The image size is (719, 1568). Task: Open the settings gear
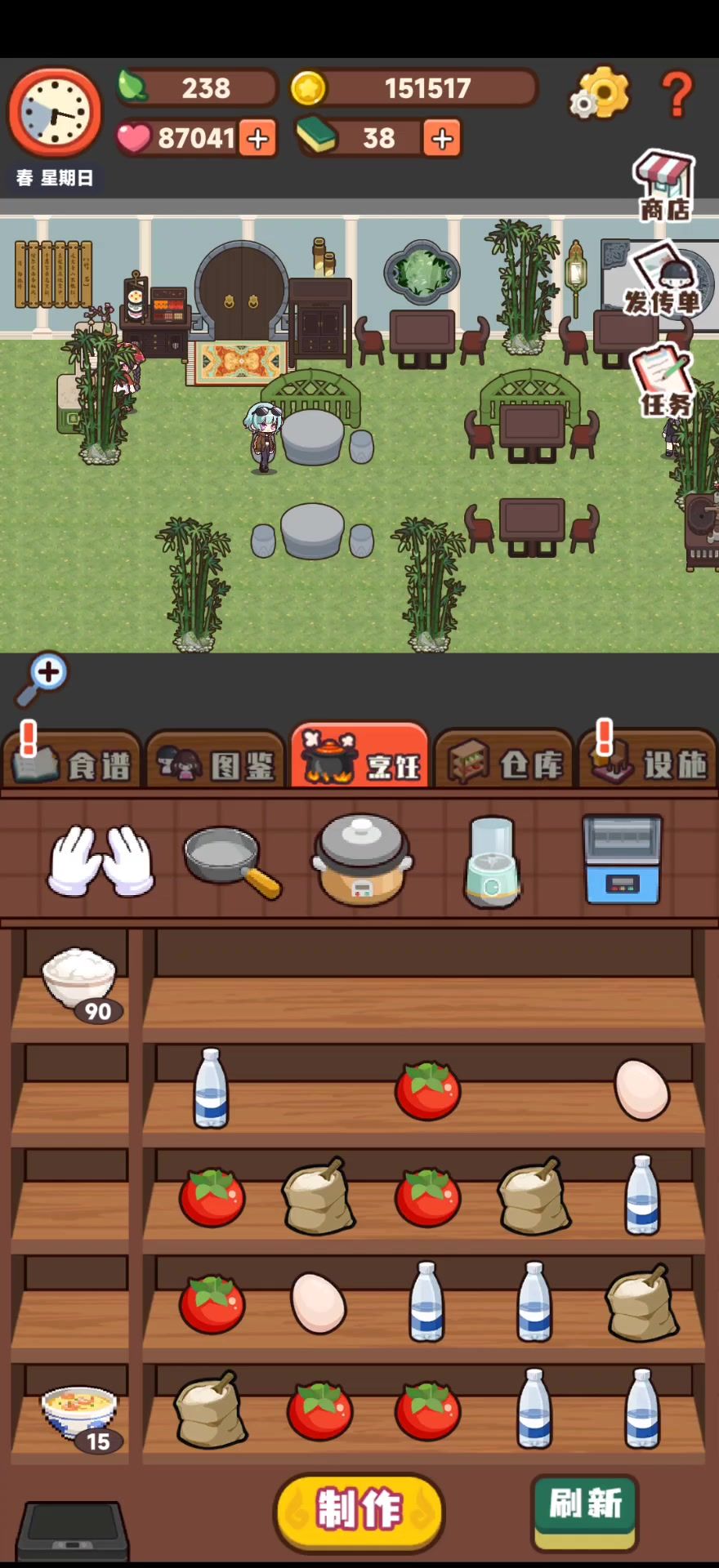point(600,93)
